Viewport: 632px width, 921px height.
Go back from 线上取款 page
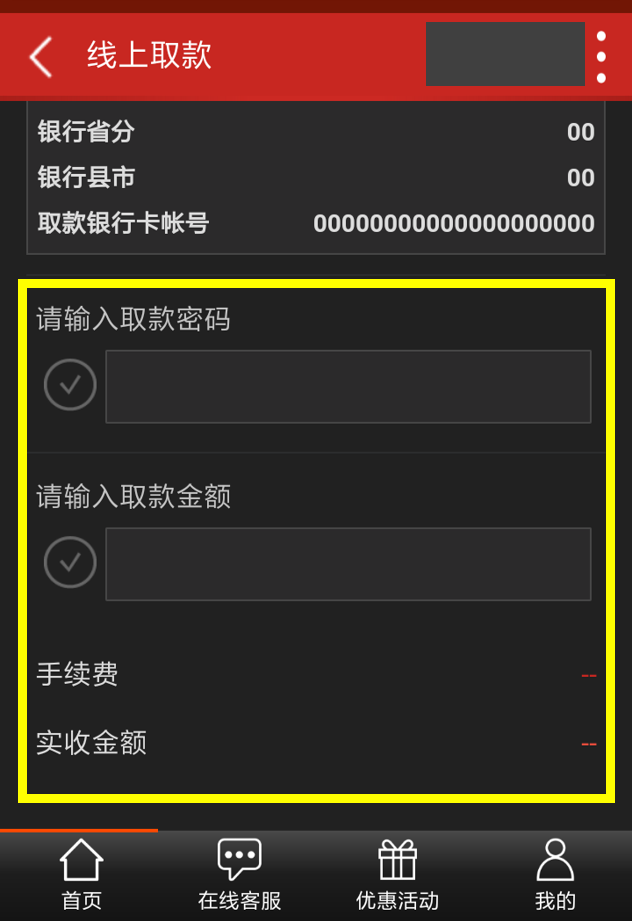click(x=40, y=57)
